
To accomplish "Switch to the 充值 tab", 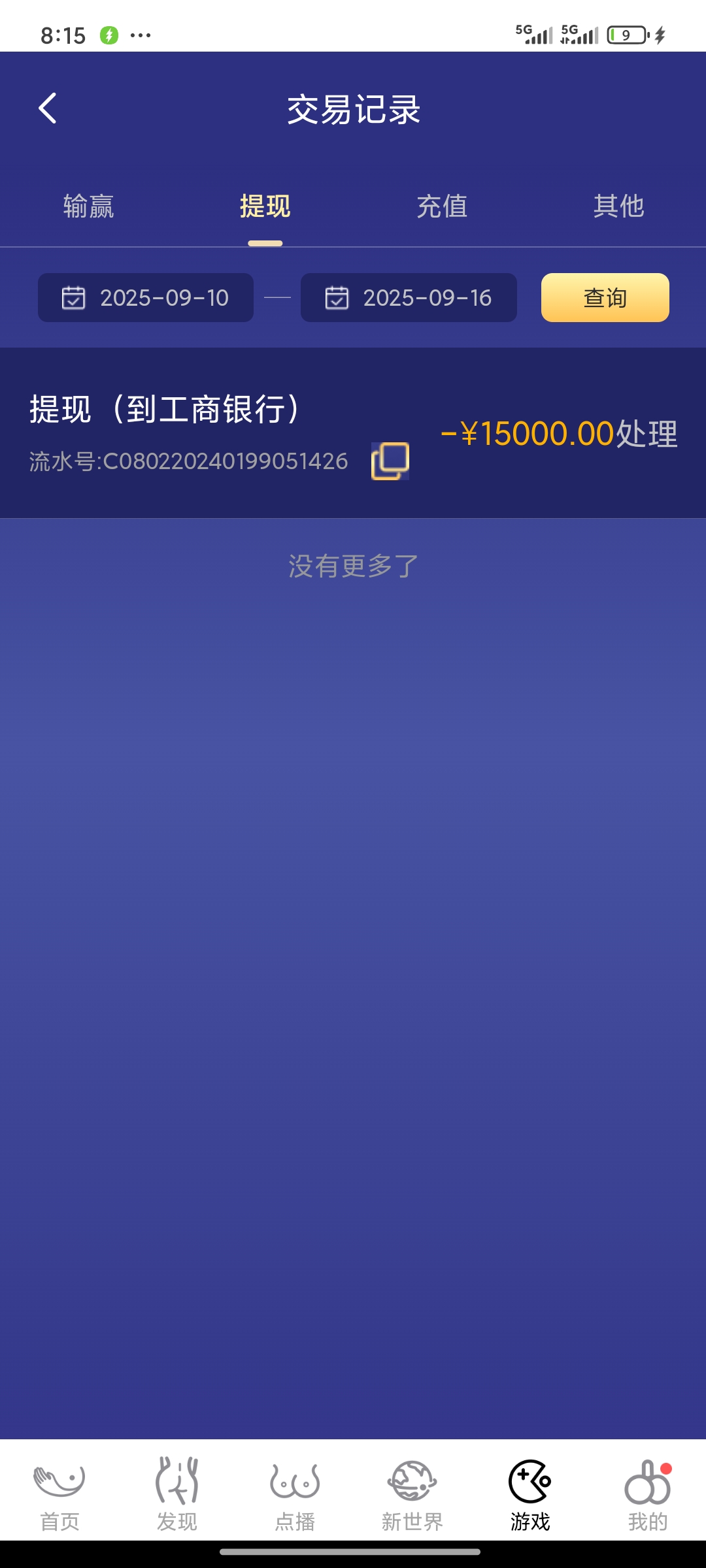I will tap(441, 206).
